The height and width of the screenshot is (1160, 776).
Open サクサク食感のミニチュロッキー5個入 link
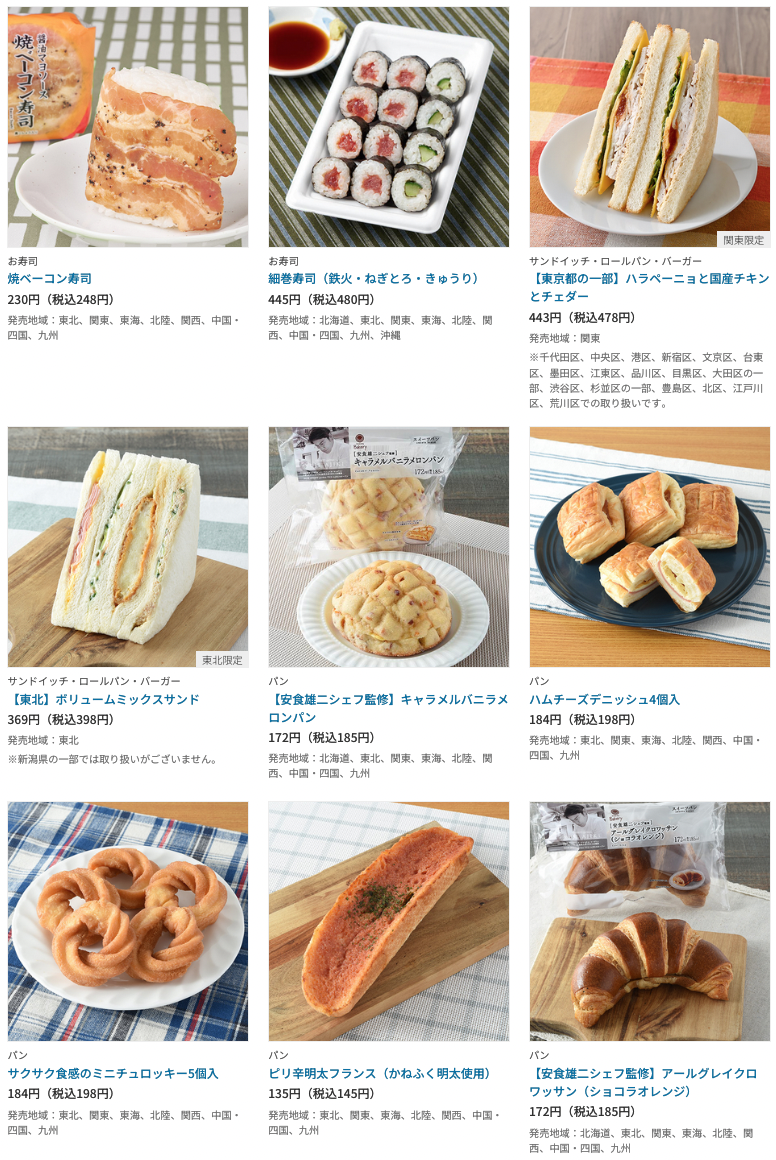(x=113, y=1073)
